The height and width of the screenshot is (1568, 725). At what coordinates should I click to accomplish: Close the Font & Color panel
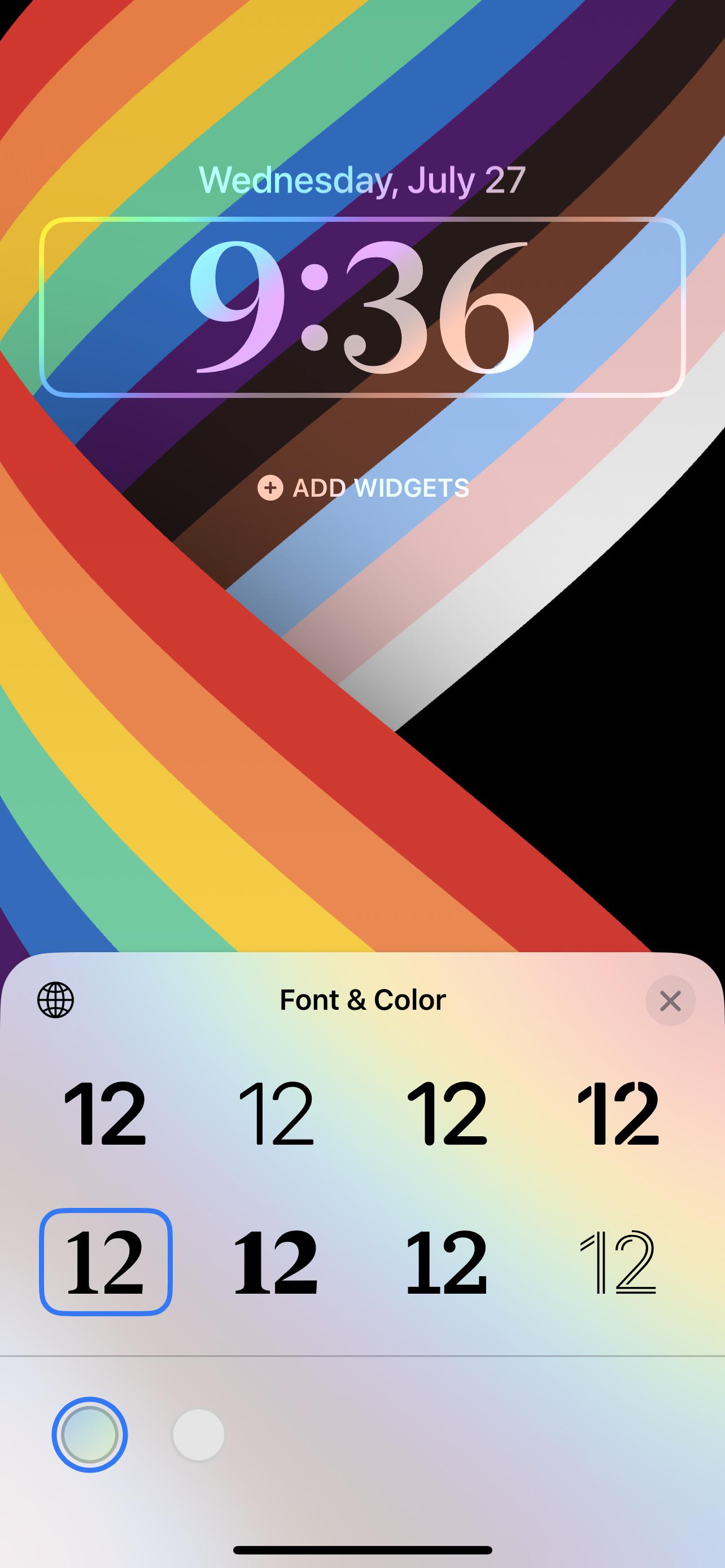click(x=670, y=1001)
